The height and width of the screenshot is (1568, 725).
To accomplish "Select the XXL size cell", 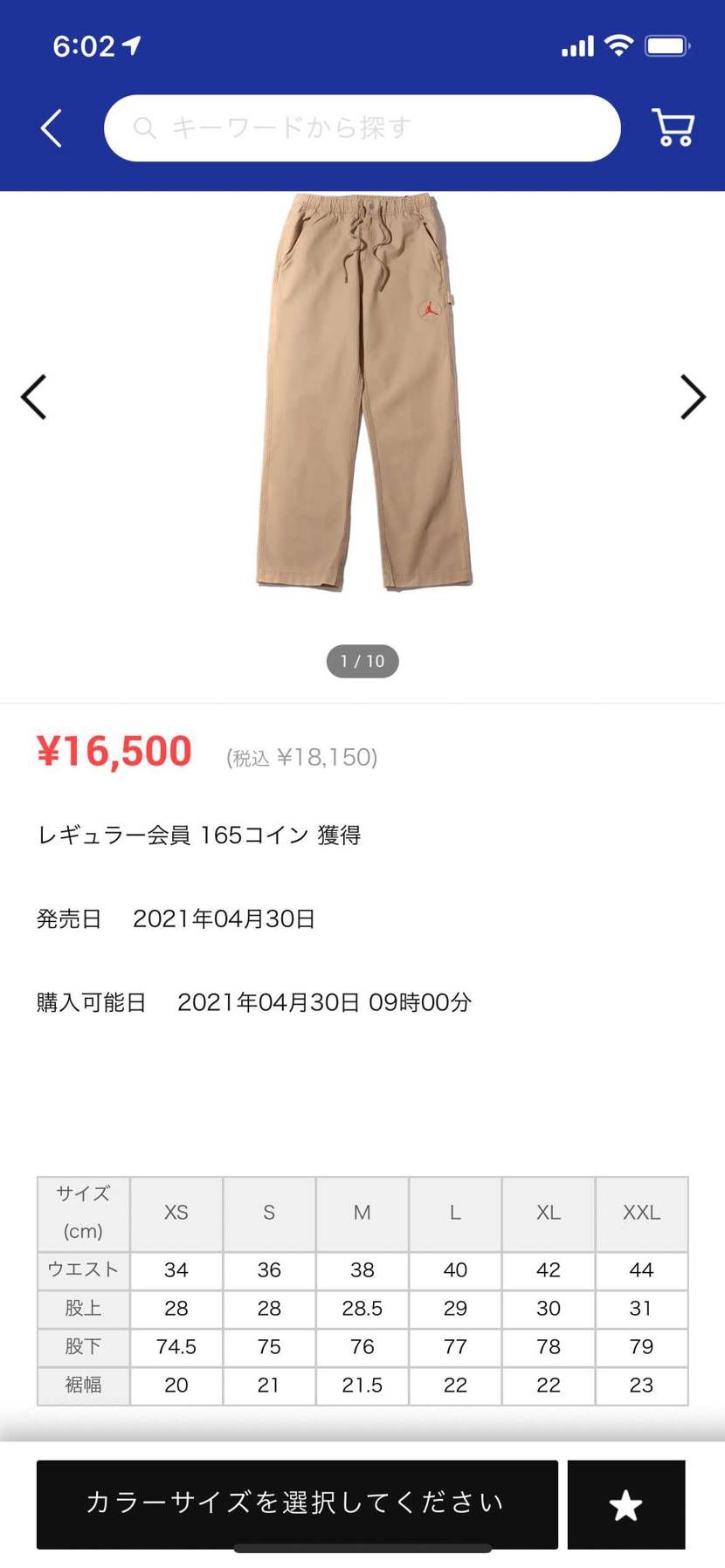I will coord(642,1214).
